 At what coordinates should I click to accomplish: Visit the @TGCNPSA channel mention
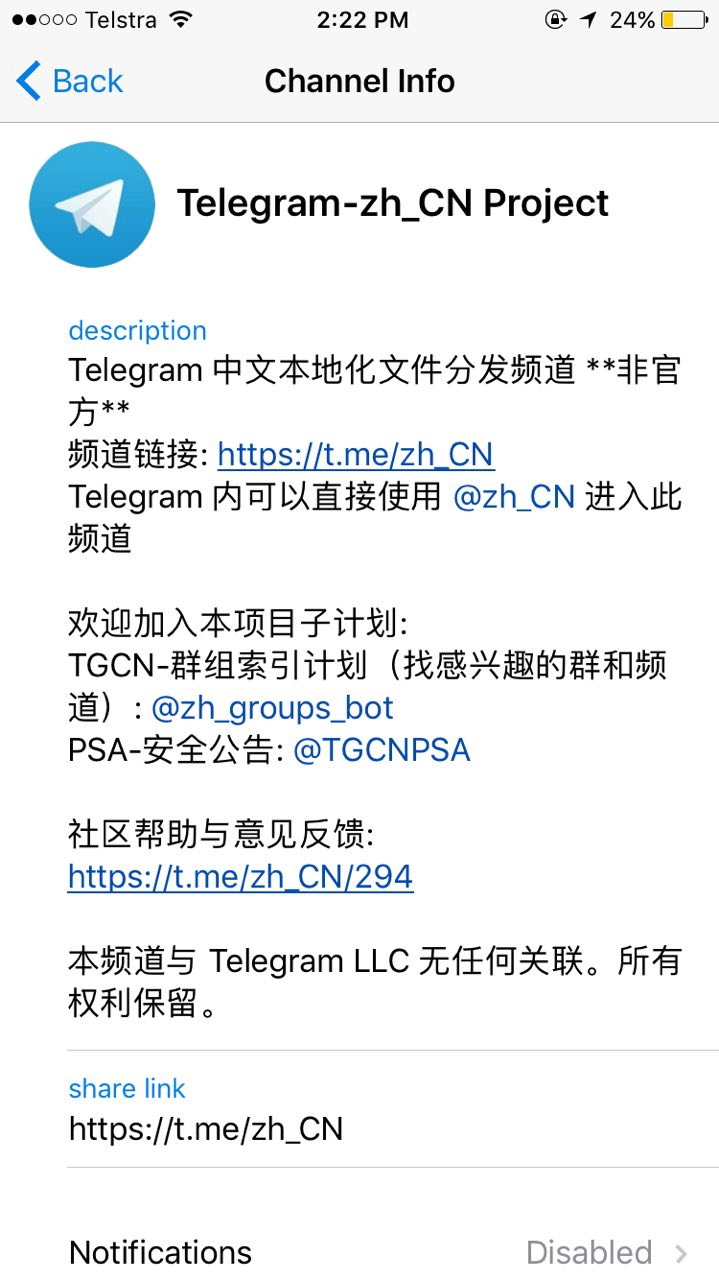click(x=381, y=750)
